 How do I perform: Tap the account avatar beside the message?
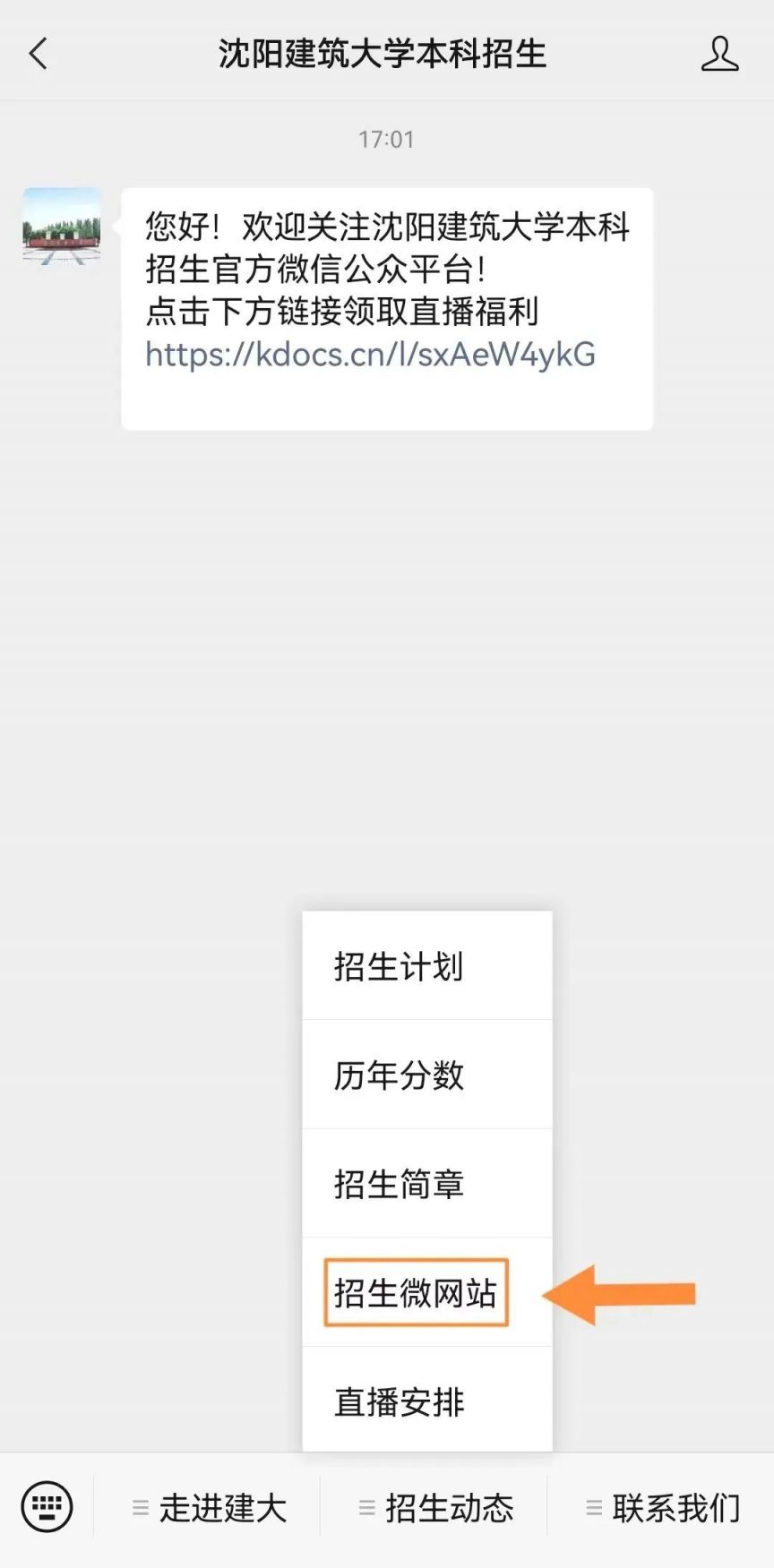coord(62,227)
